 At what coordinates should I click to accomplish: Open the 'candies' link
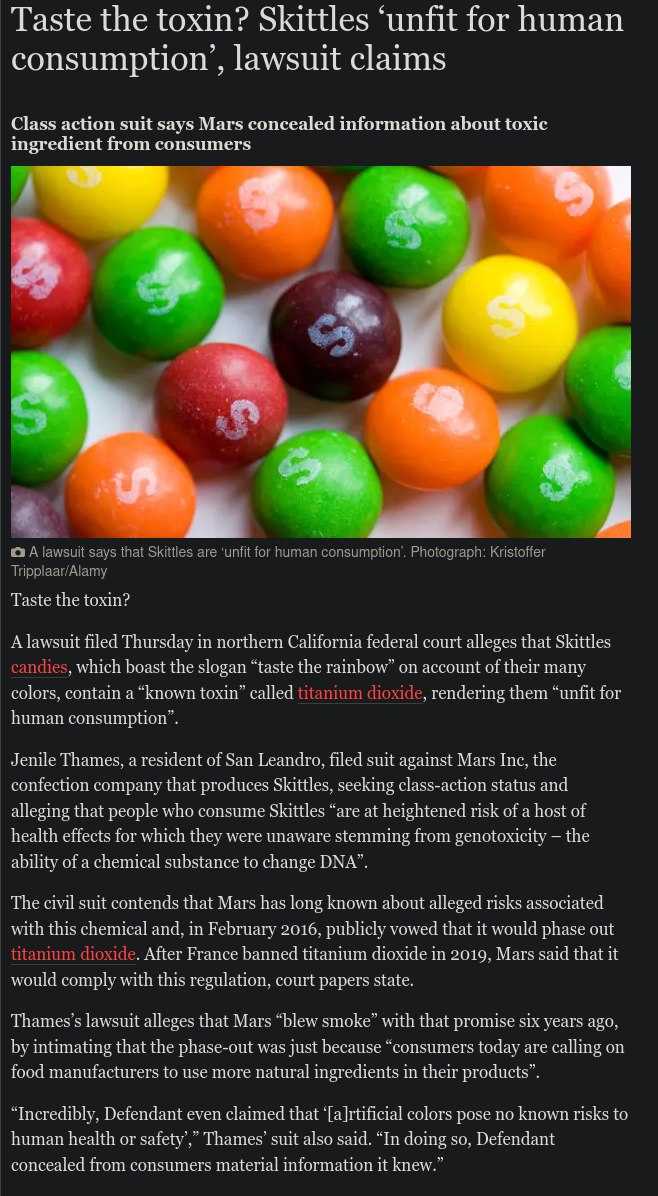click(x=39, y=667)
